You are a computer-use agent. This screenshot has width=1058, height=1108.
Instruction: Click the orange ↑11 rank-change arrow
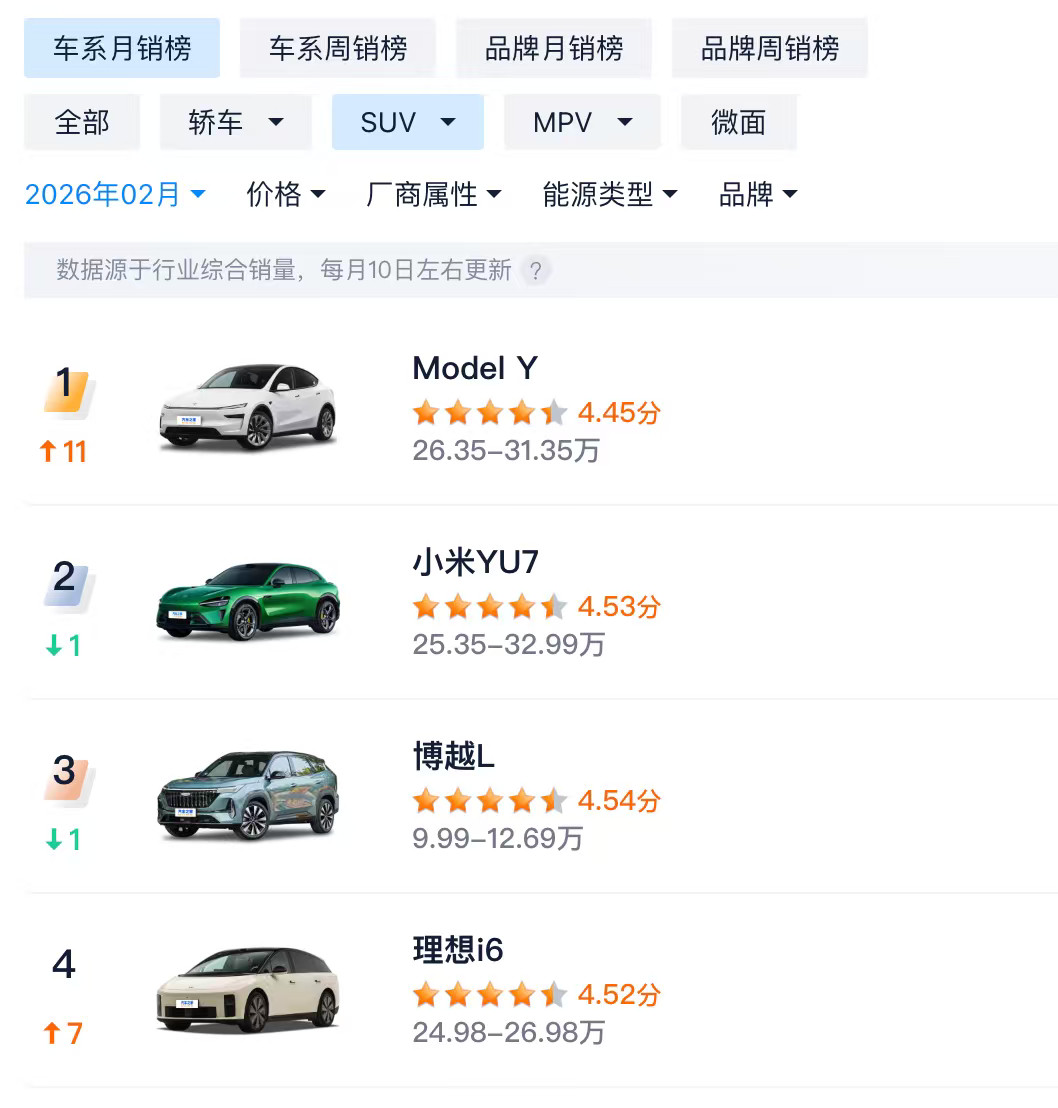63,451
